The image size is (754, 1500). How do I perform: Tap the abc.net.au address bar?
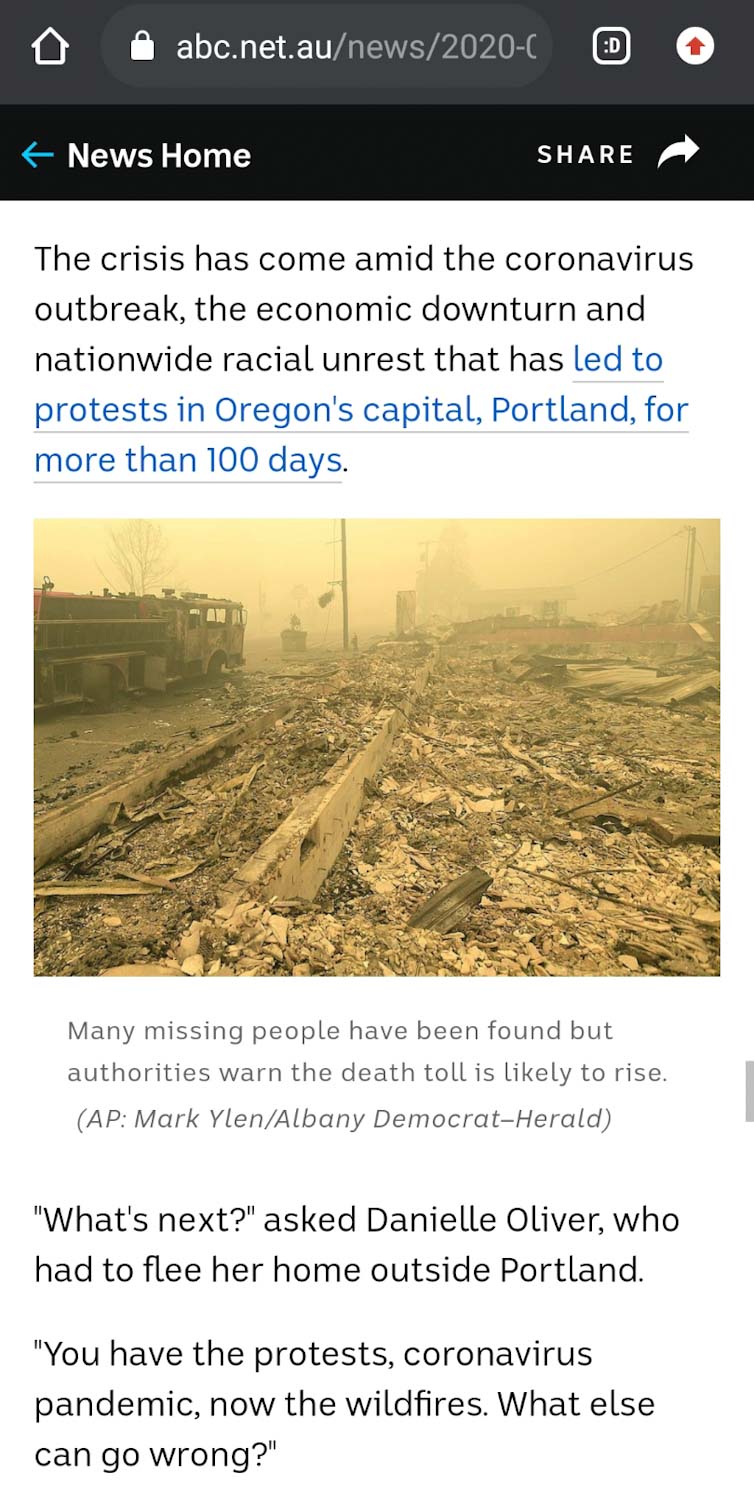(340, 46)
